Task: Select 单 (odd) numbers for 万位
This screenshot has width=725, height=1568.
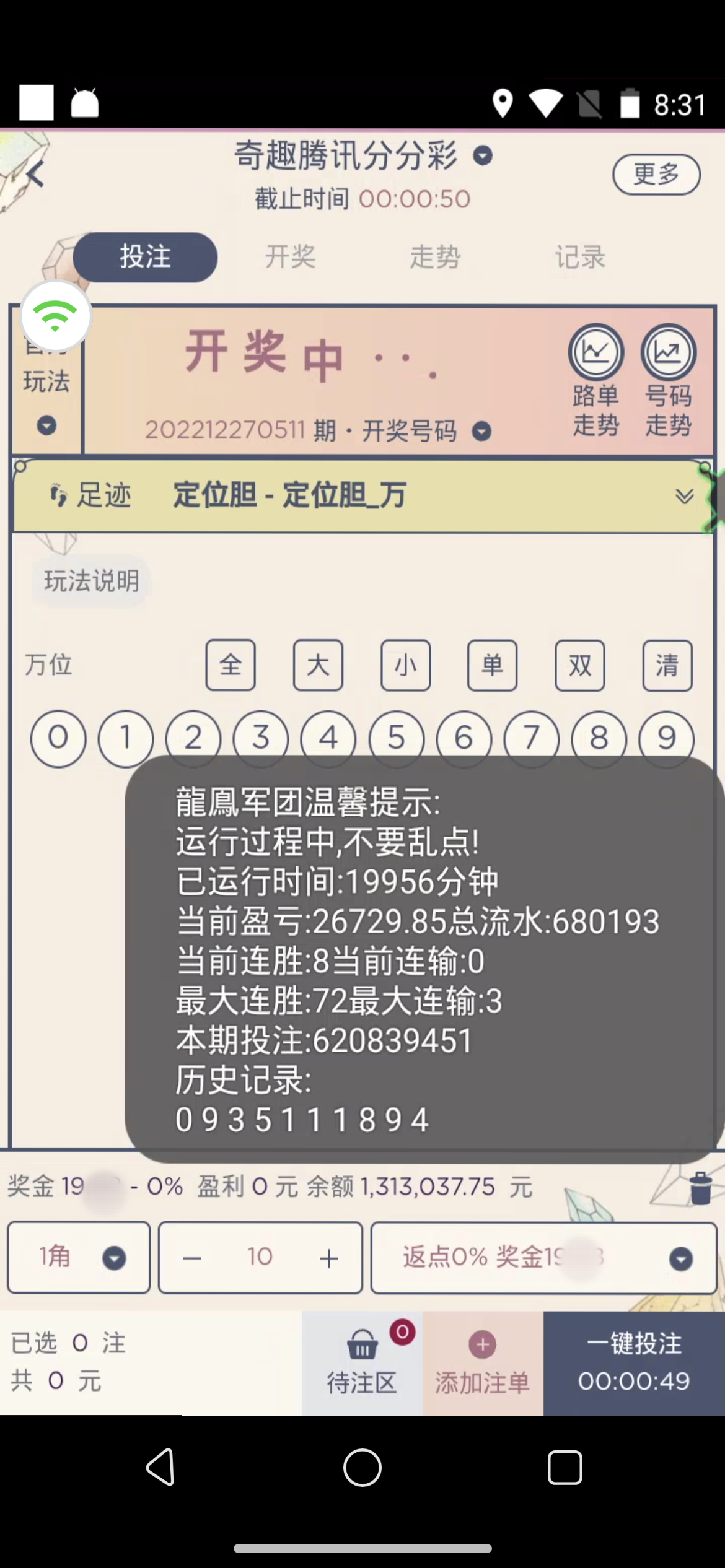Action: pyautogui.click(x=492, y=665)
